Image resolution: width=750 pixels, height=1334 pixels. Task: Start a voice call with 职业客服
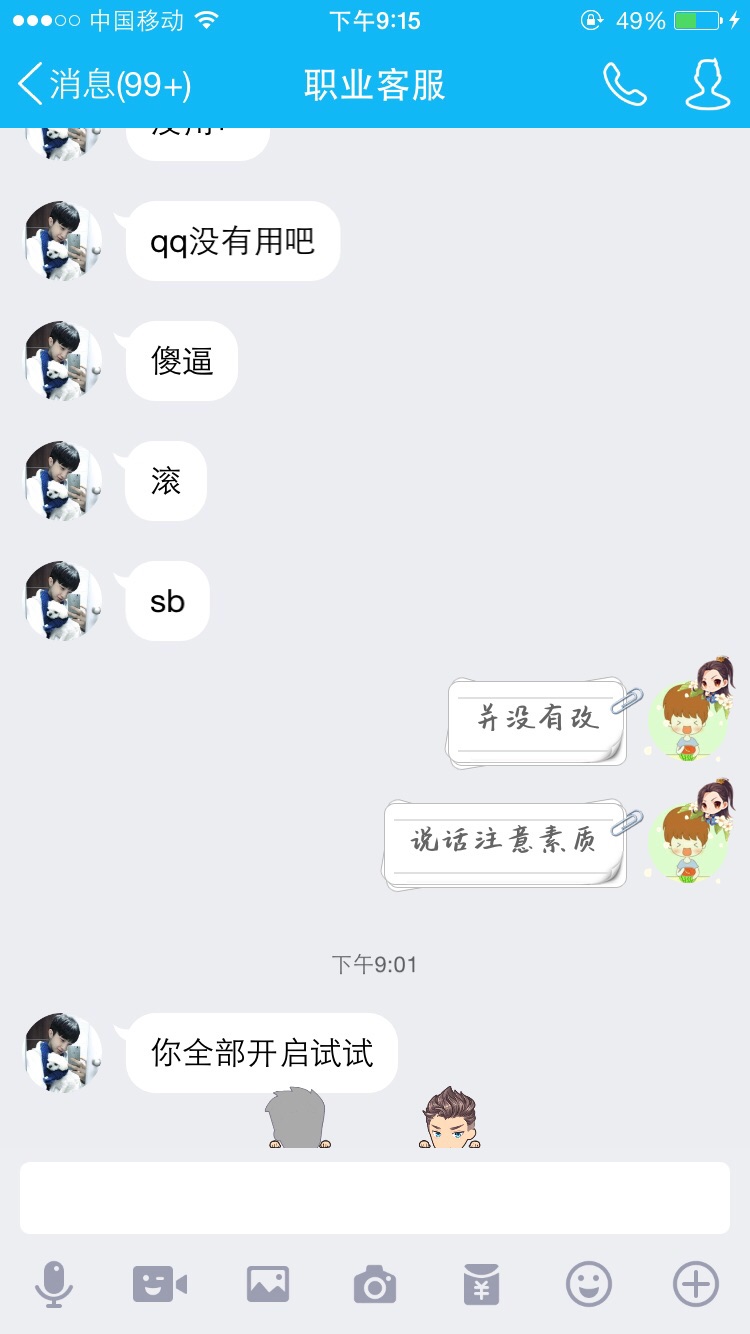coord(624,85)
